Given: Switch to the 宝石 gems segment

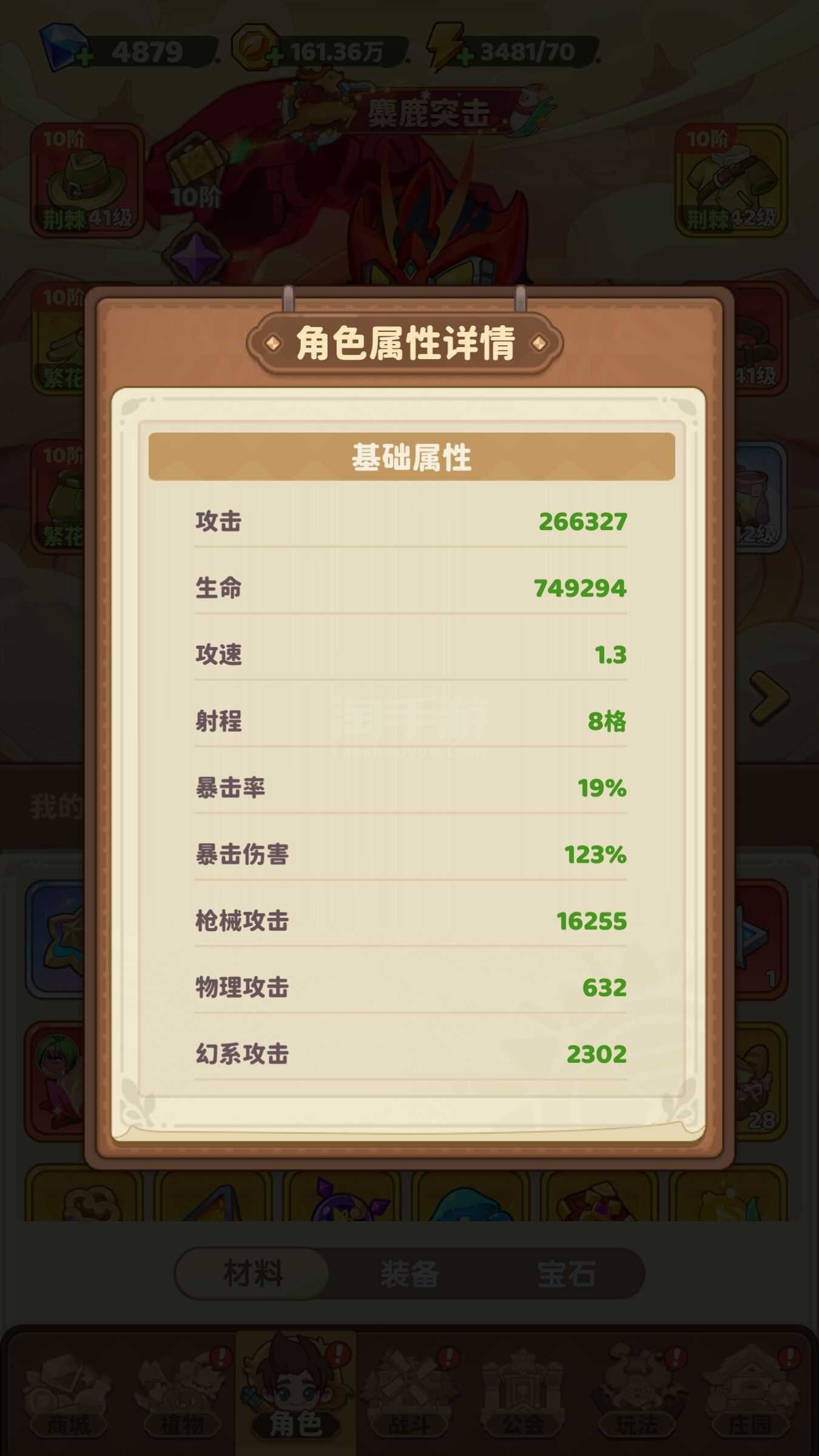Looking at the screenshot, I should [566, 1273].
